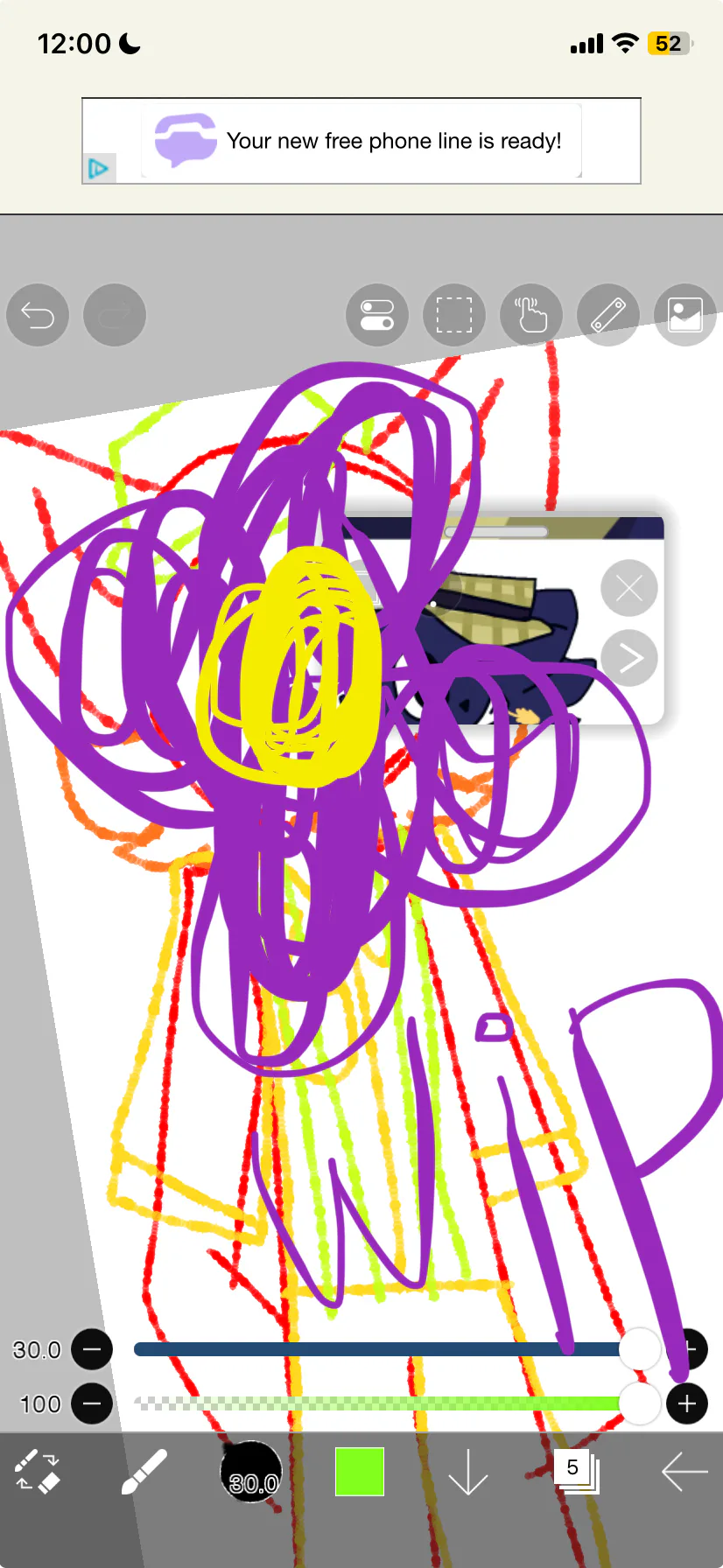Tap the back arrow in bottom toolbar
The height and width of the screenshot is (1568, 723).
click(x=684, y=1472)
